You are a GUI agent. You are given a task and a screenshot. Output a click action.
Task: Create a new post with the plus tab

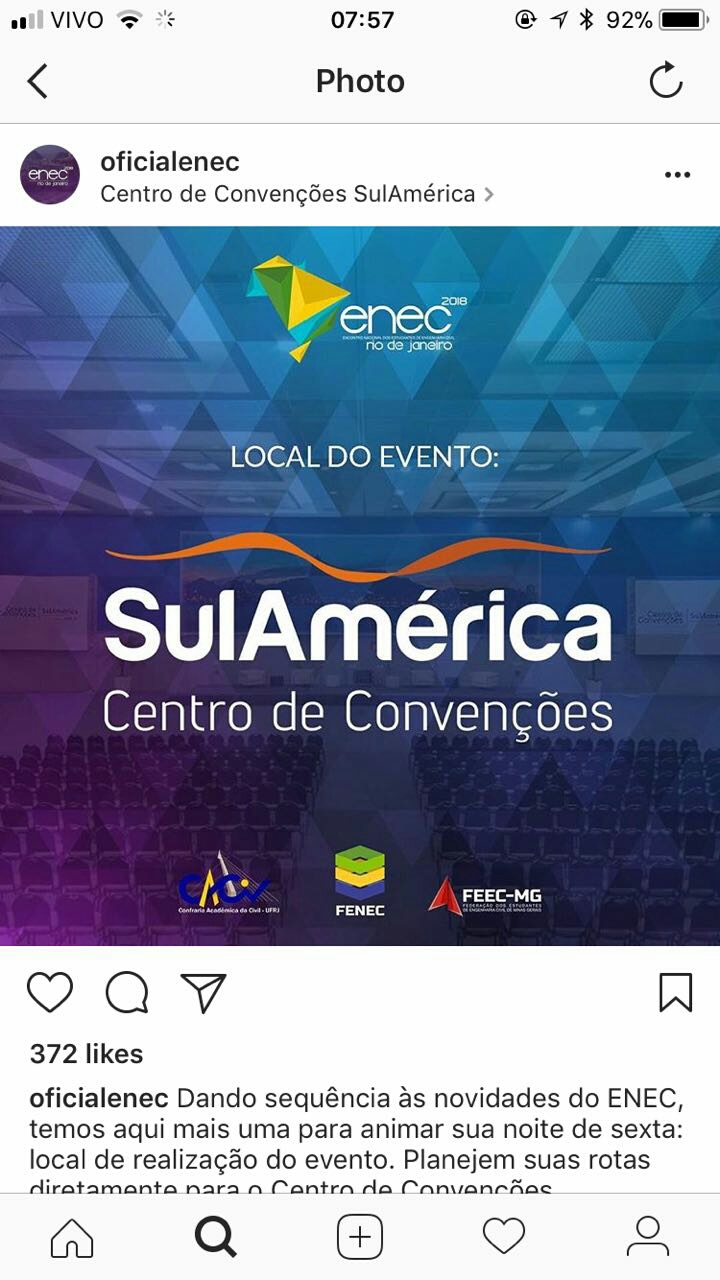click(x=360, y=1237)
